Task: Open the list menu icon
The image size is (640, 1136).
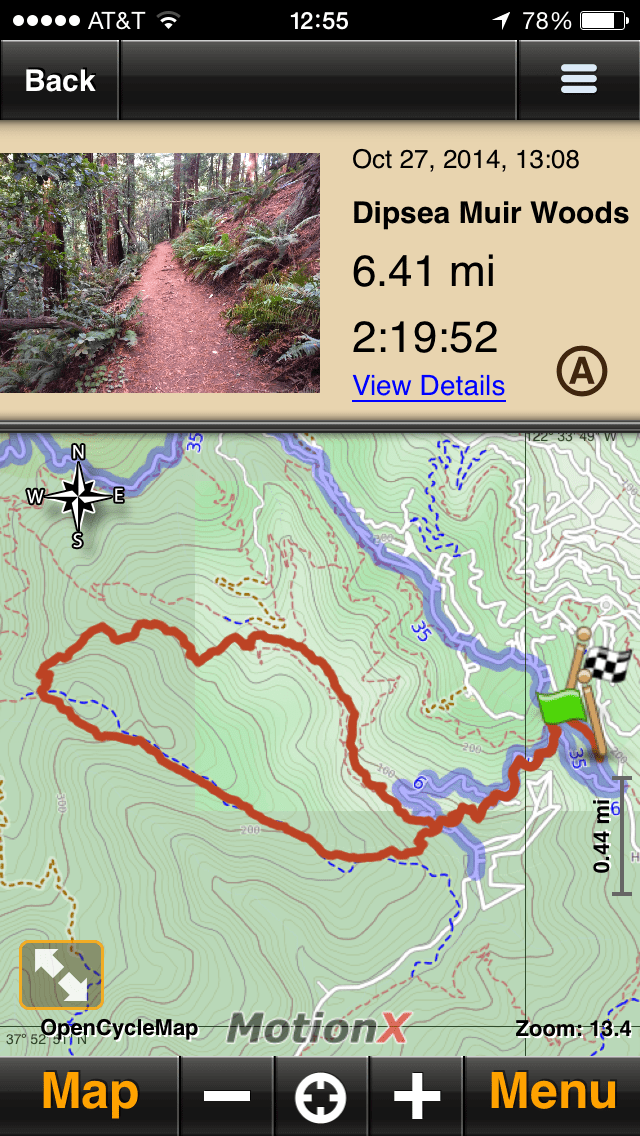Action: point(579,80)
